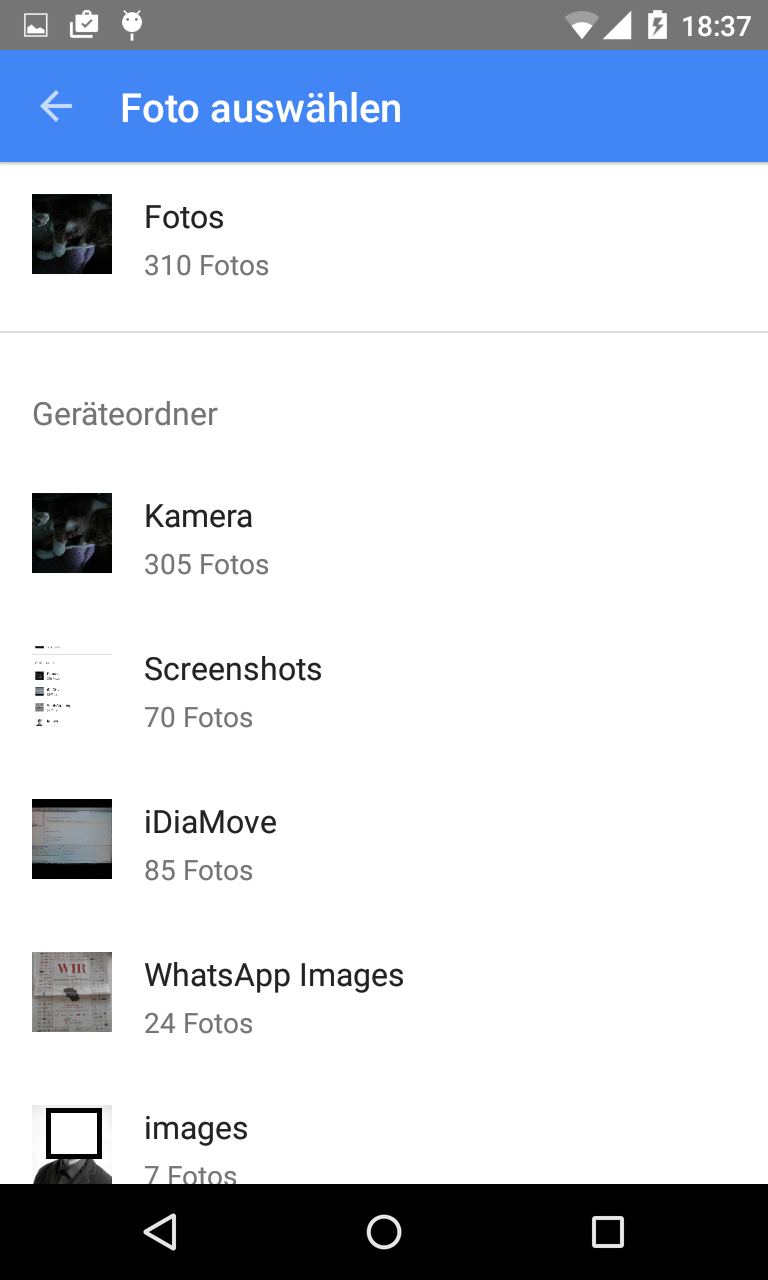The image size is (768, 1280).
Task: Tap the Fotos album cover thumbnail
Action: pos(71,234)
